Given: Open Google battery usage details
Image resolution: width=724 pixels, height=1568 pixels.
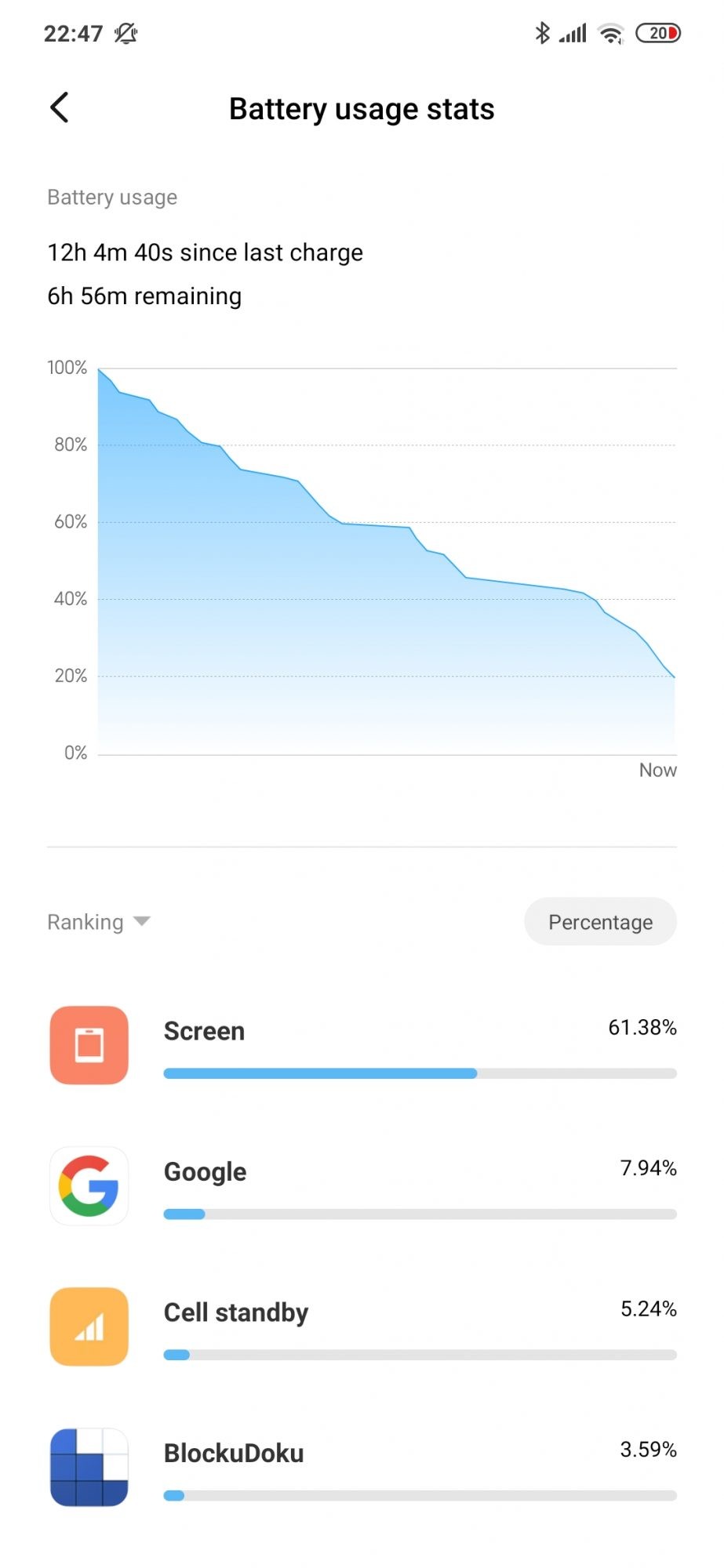Looking at the screenshot, I should click(362, 1186).
